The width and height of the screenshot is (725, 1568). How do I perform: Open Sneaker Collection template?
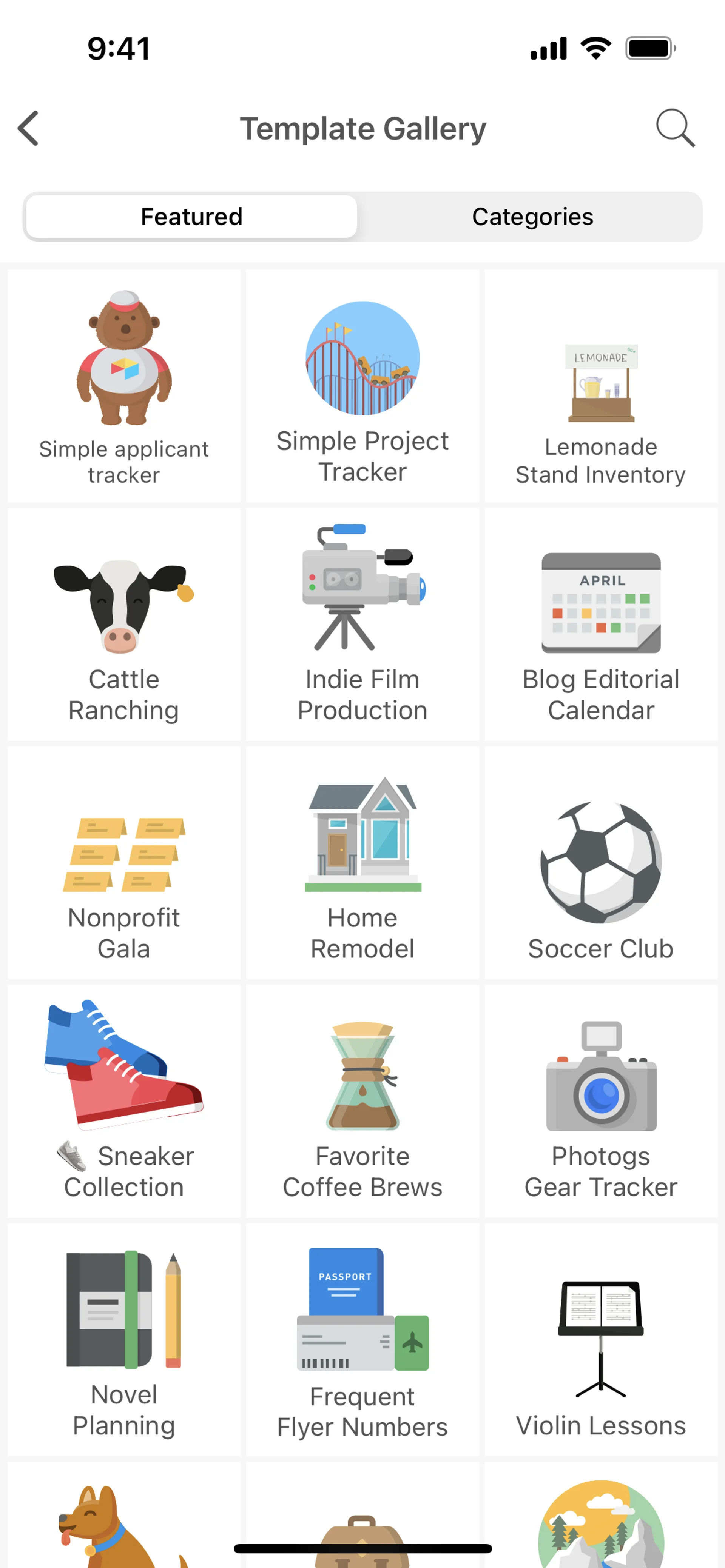(x=124, y=1102)
